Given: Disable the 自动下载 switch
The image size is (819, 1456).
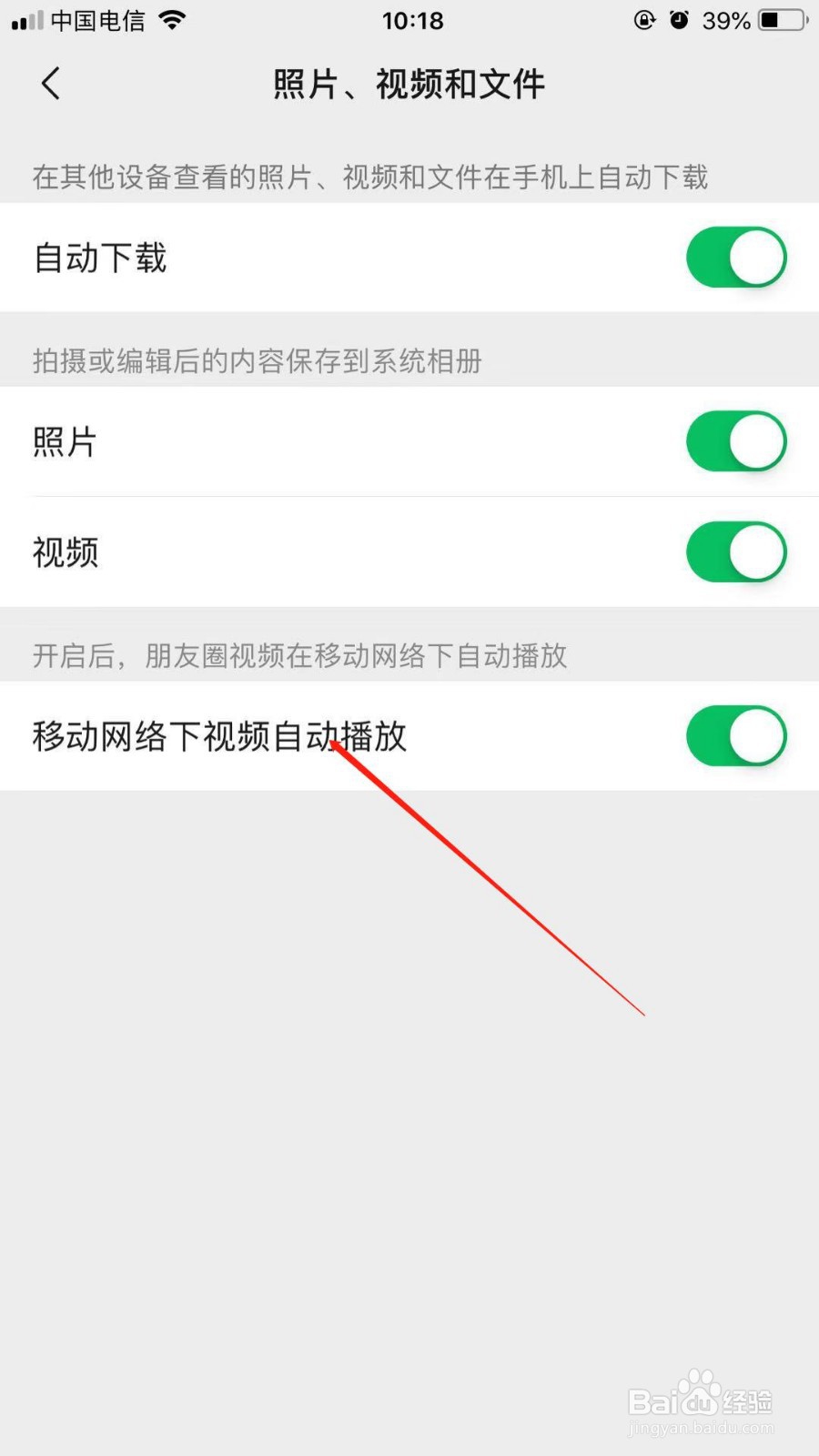Looking at the screenshot, I should click(x=735, y=258).
